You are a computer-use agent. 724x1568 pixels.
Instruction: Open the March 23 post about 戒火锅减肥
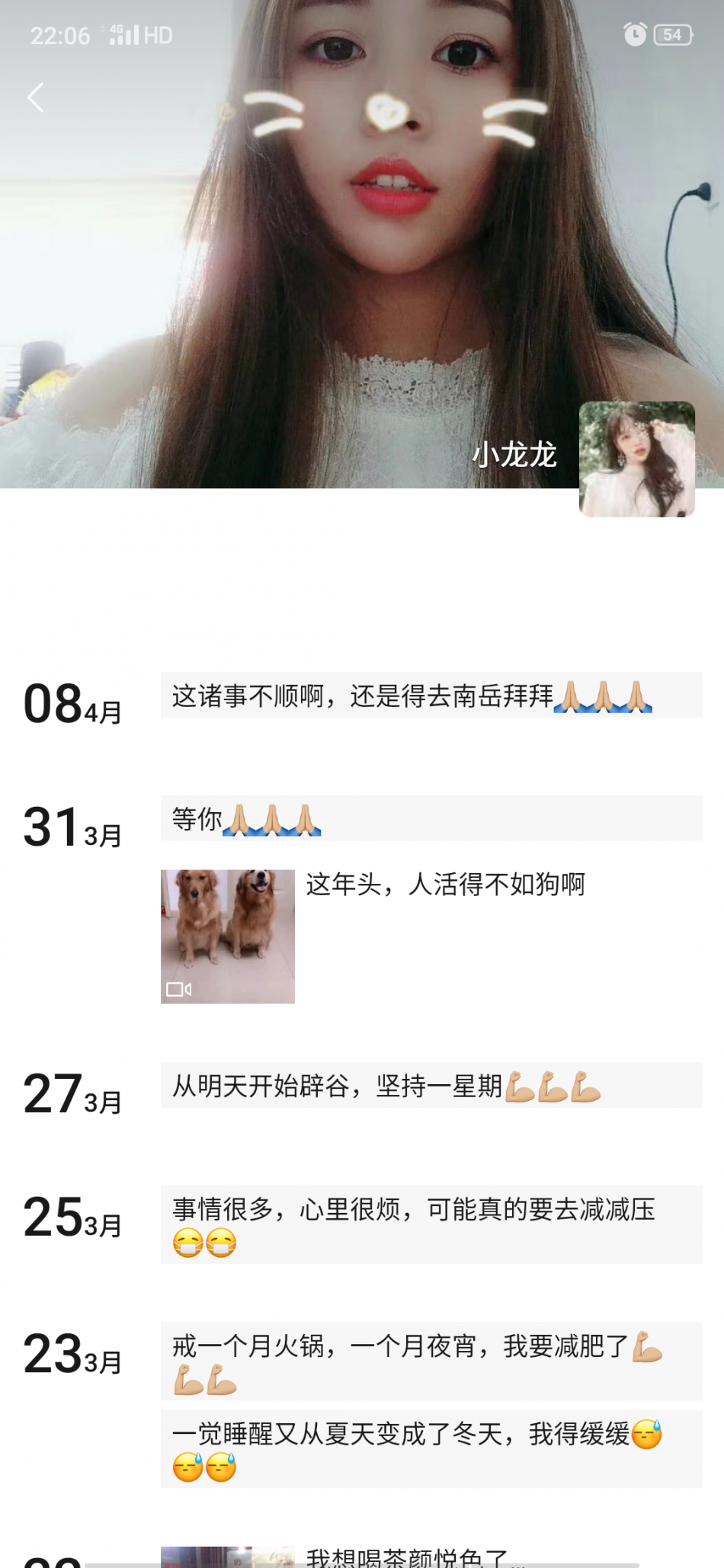pos(431,1362)
